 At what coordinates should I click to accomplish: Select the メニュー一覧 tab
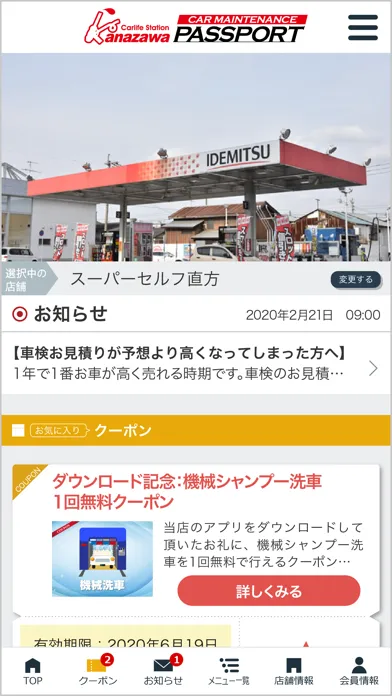[229, 671]
